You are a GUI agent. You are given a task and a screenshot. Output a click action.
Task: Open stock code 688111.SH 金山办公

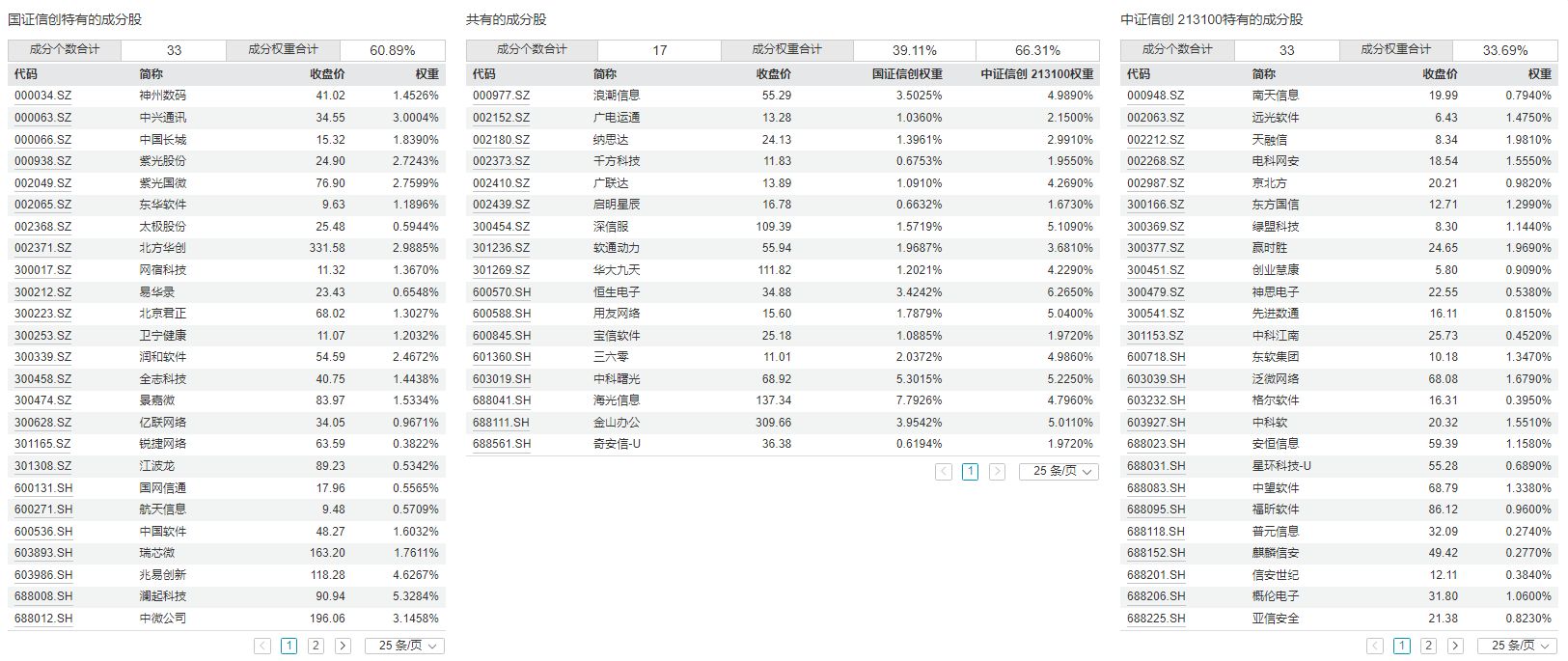501,423
